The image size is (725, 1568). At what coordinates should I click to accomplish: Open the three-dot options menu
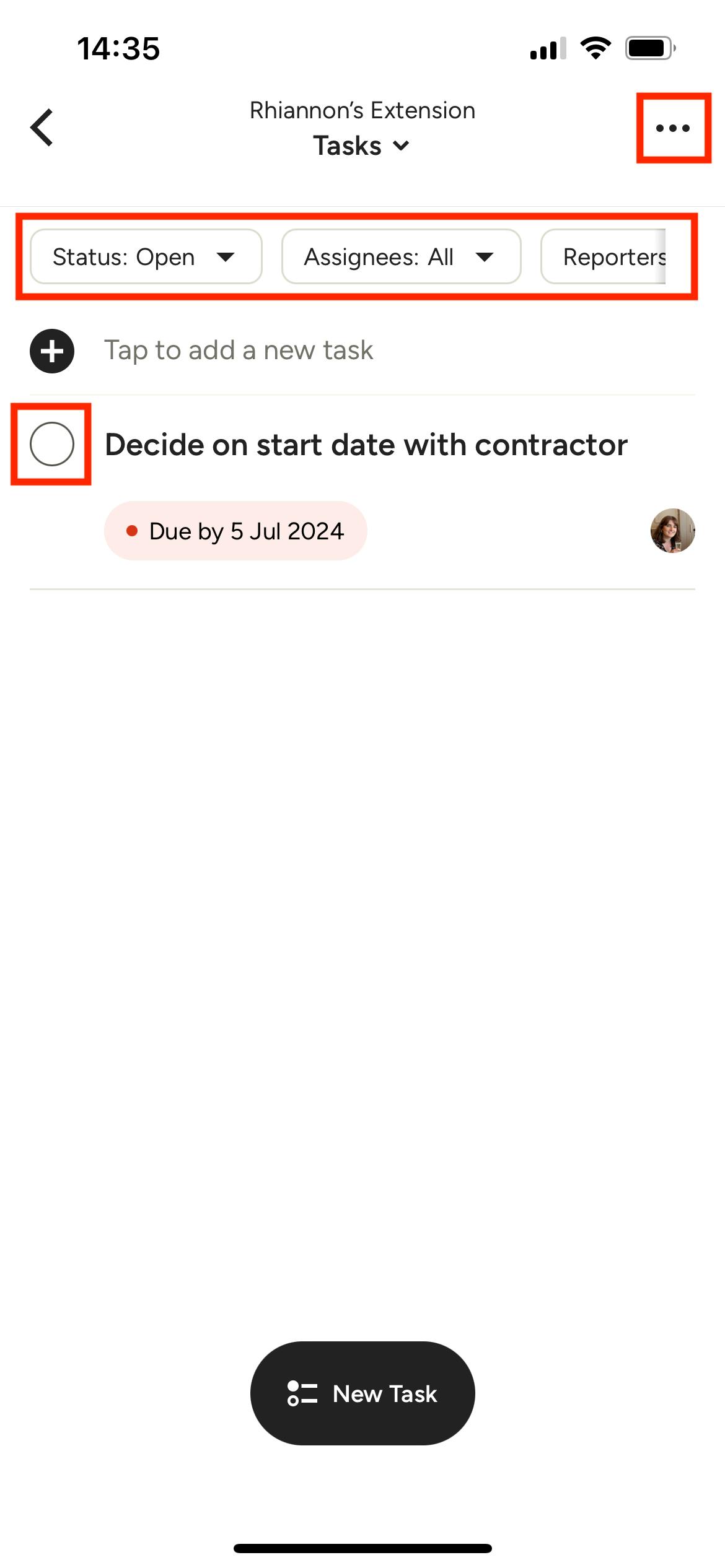pyautogui.click(x=673, y=128)
